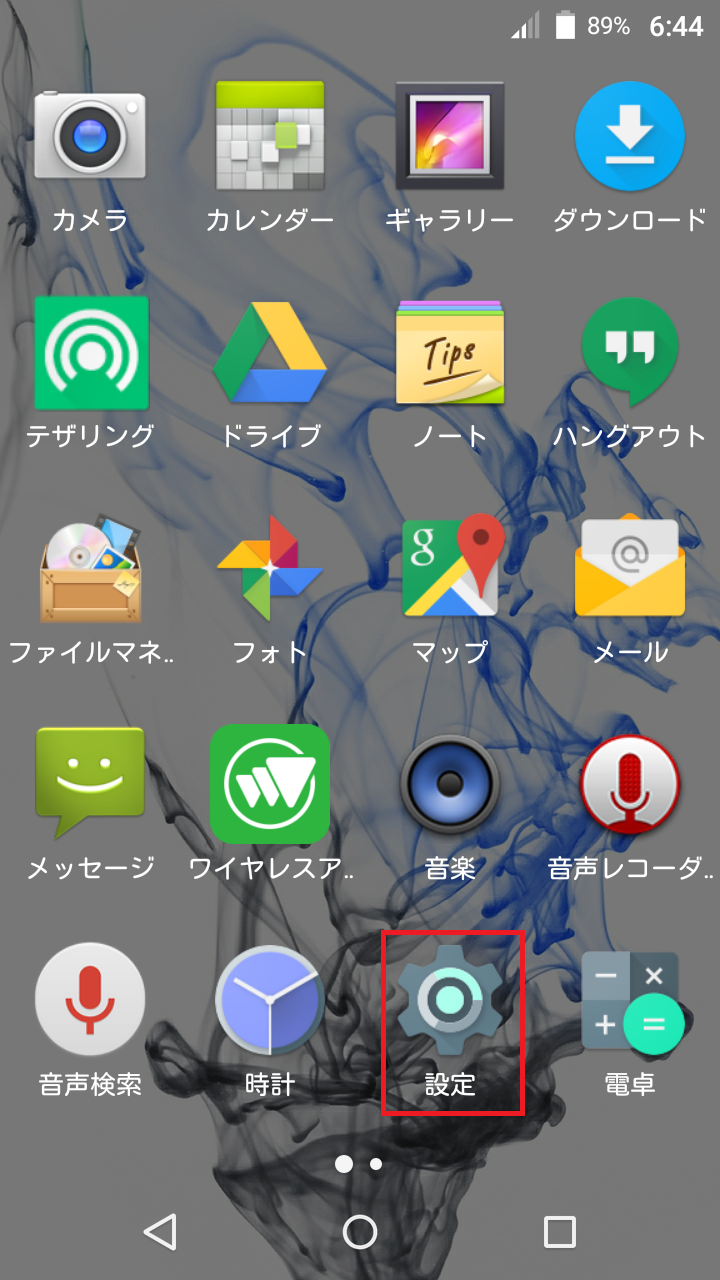The height and width of the screenshot is (1280, 720).
Task: Open the メッセージ messaging app
Action: 90,783
